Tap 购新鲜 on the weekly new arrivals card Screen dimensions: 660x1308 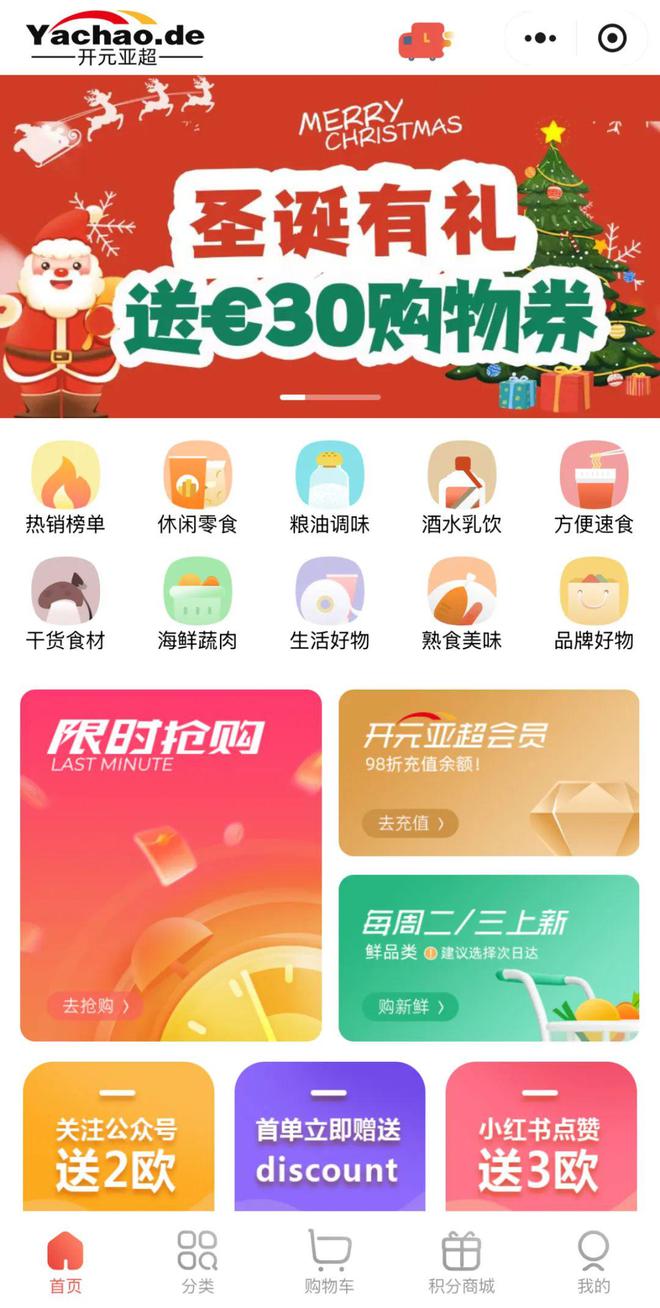tap(411, 1006)
